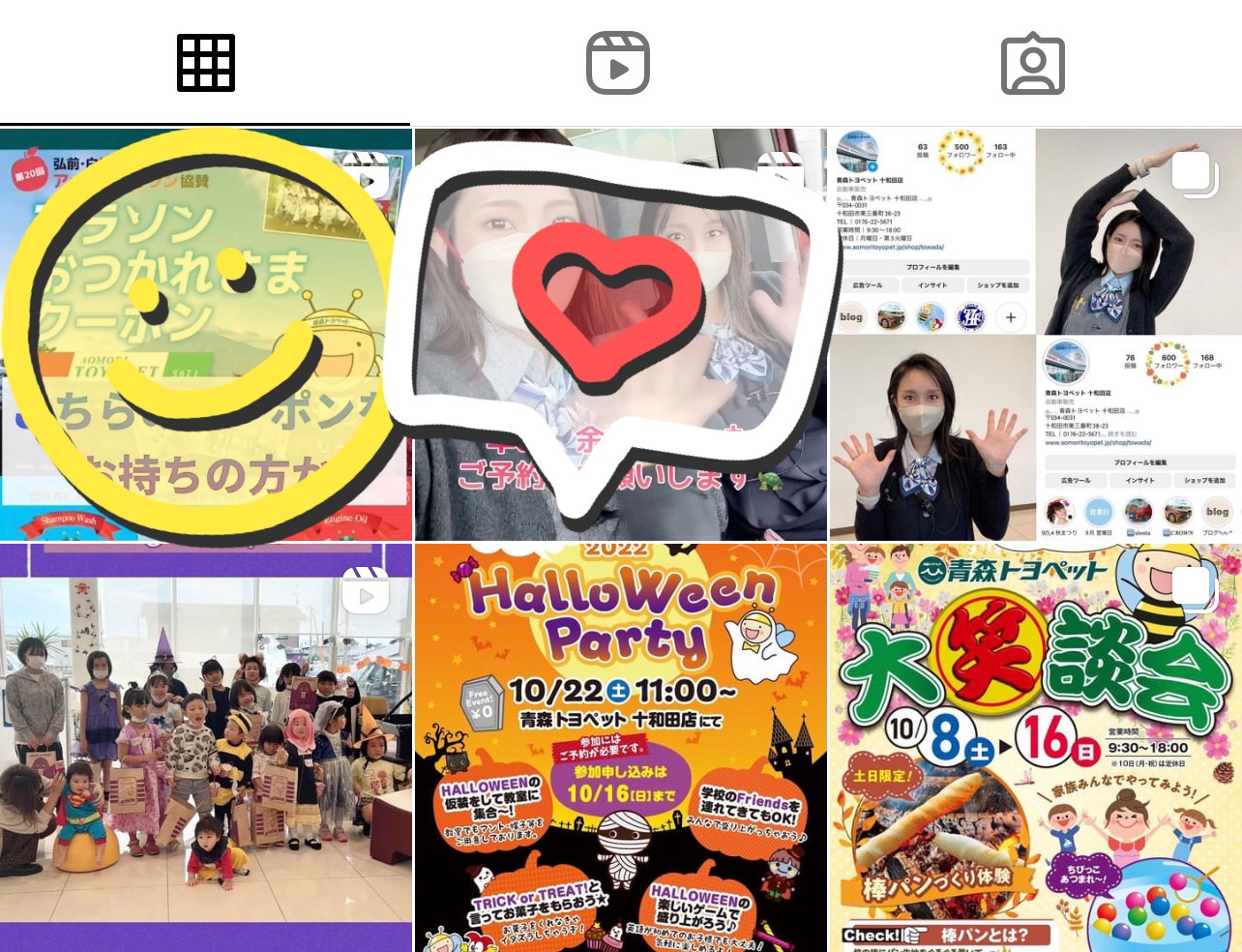This screenshot has width=1242, height=952.
Task: Switch to the tagged photos tab
Action: click(x=1032, y=64)
